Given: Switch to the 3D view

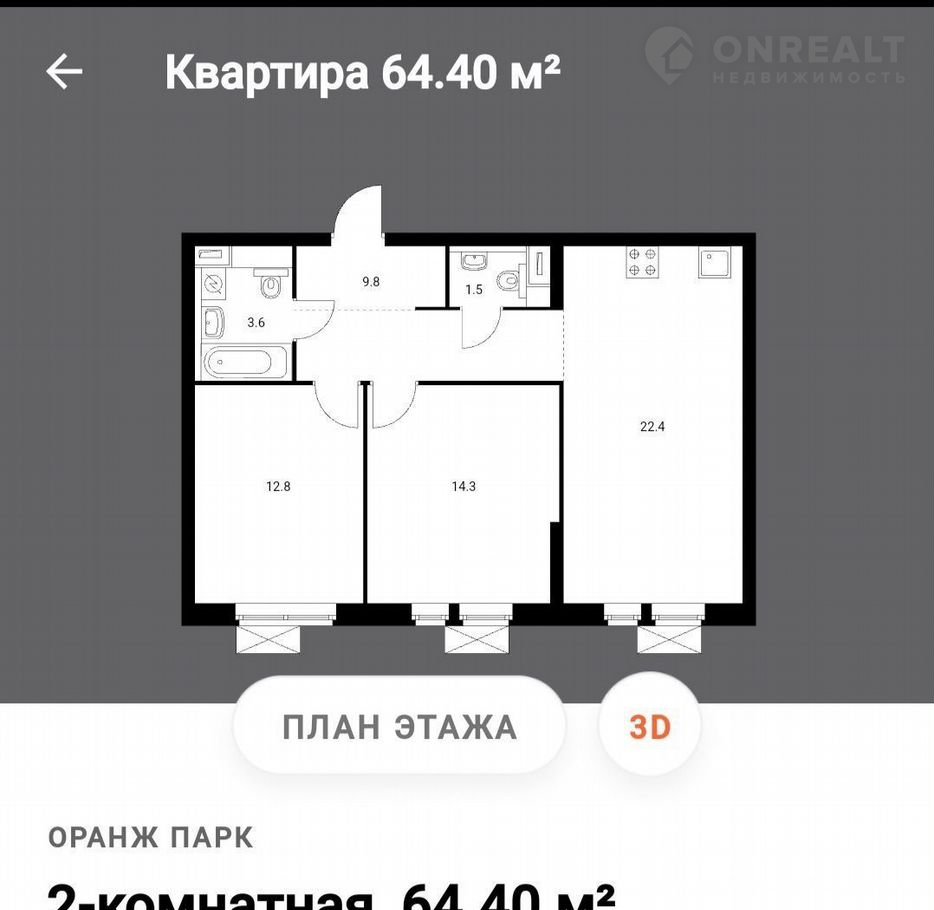Looking at the screenshot, I should 649,726.
